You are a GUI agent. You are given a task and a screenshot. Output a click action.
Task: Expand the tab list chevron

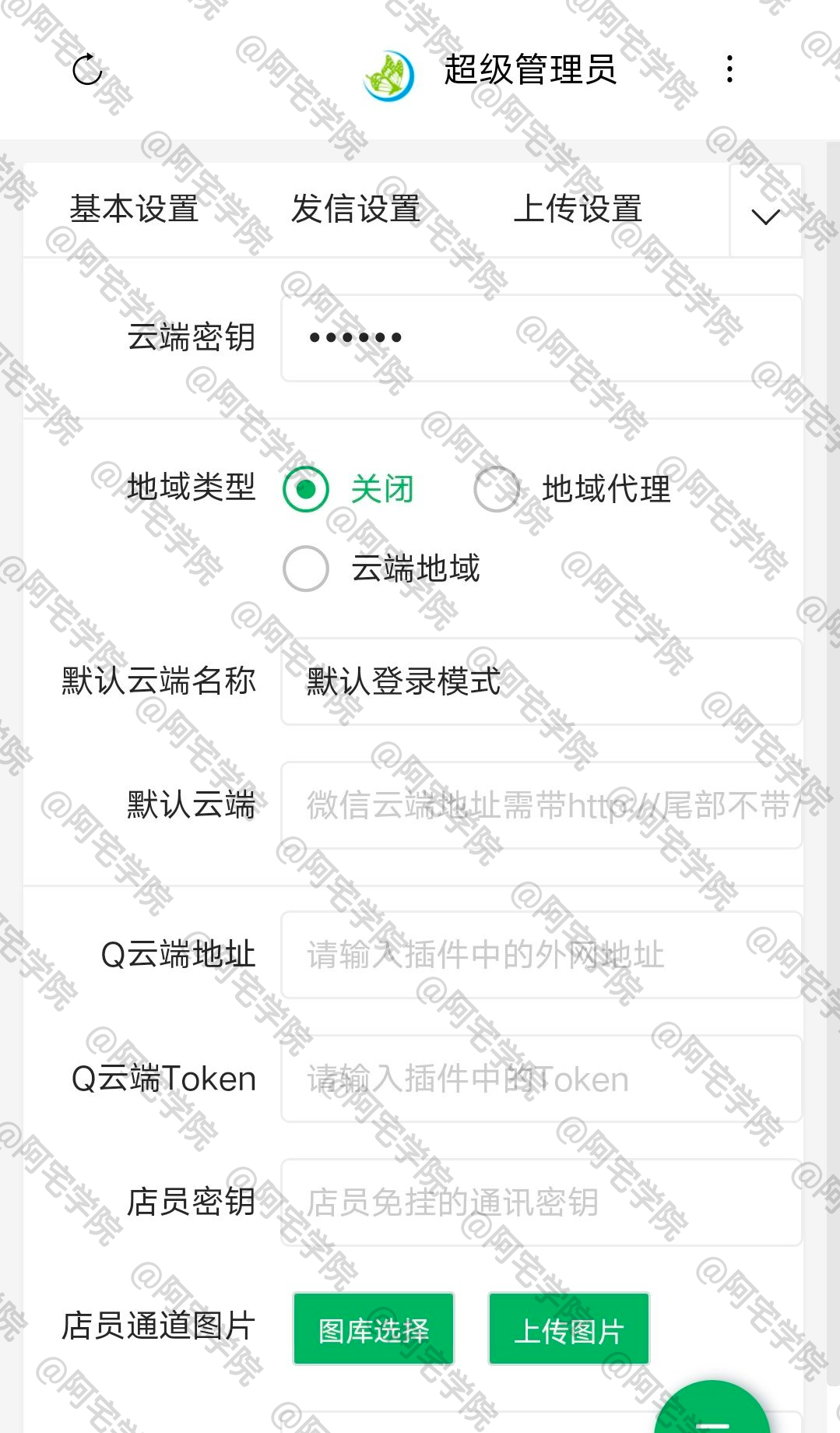point(765,216)
